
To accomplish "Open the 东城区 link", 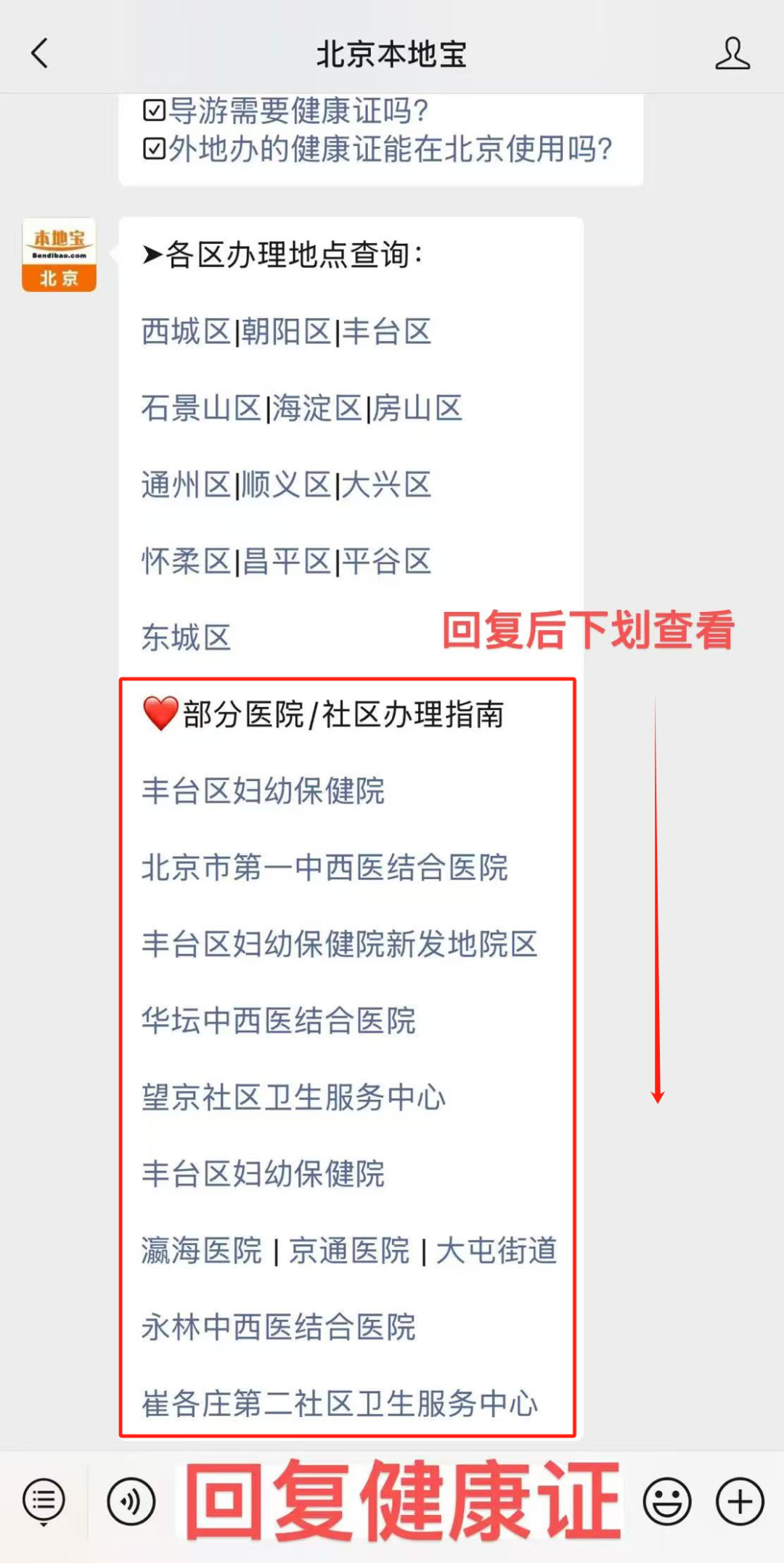I will tap(187, 638).
